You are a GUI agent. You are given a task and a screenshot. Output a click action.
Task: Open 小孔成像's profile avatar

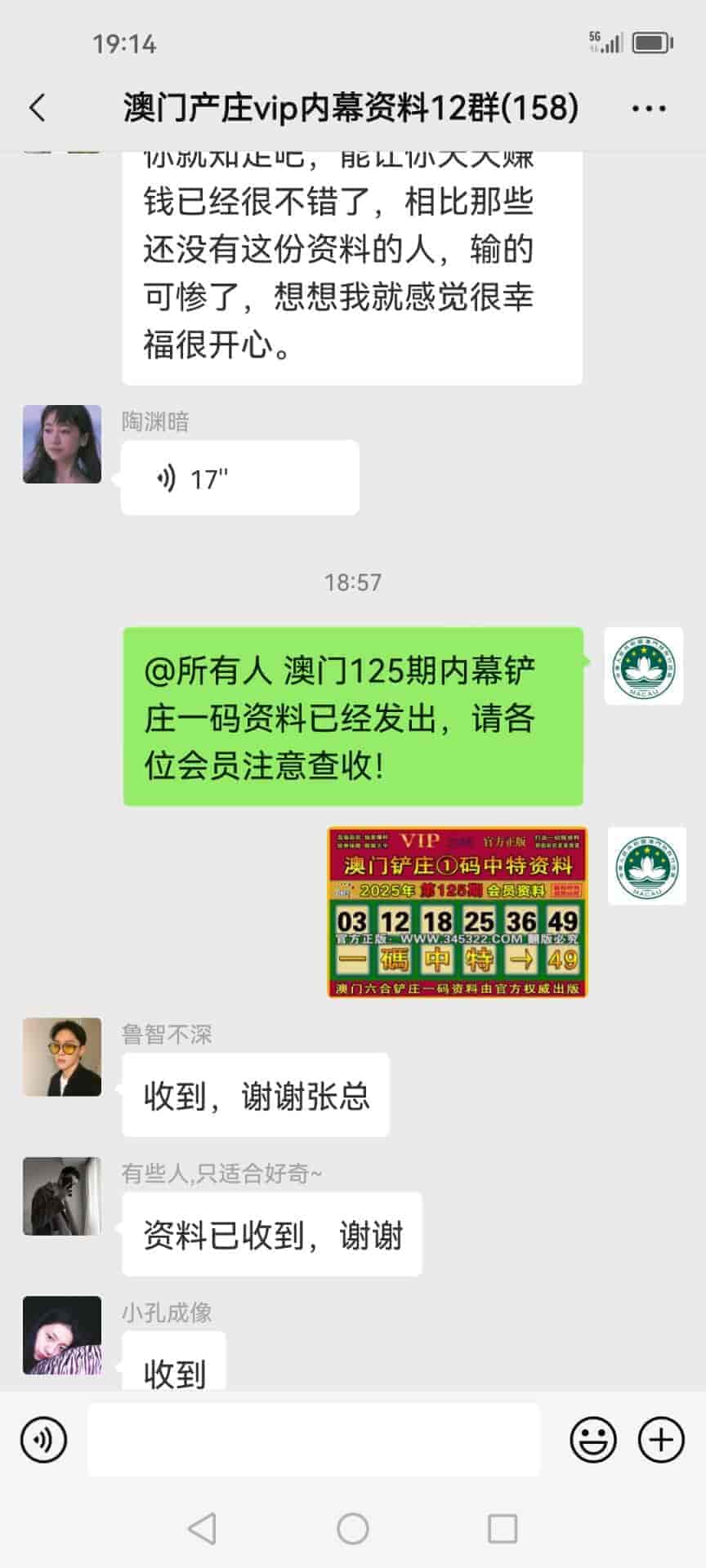pos(62,1334)
